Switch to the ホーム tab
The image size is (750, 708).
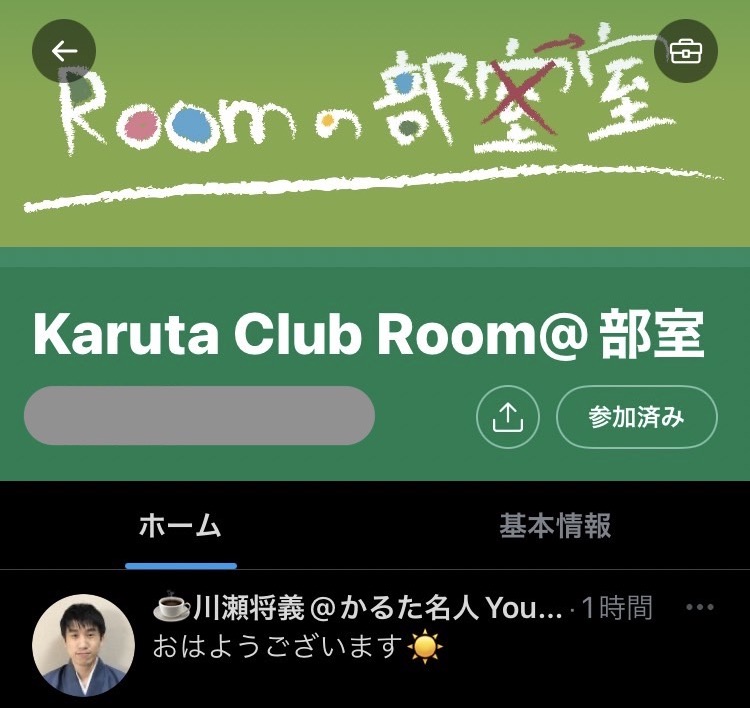coord(180,526)
